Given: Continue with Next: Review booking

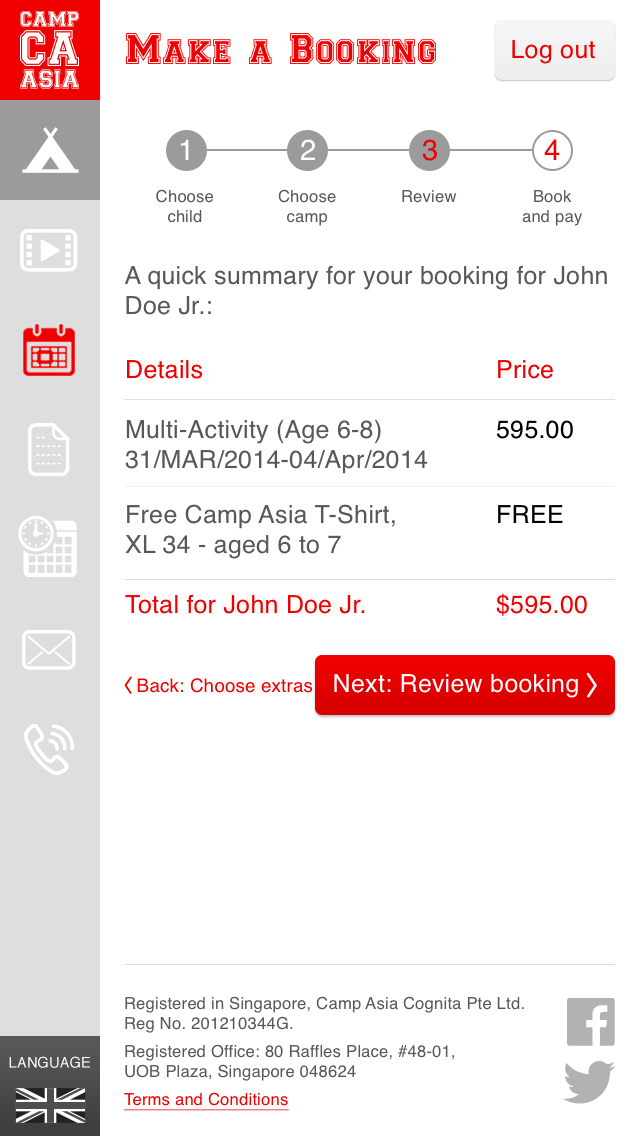Looking at the screenshot, I should [x=465, y=685].
